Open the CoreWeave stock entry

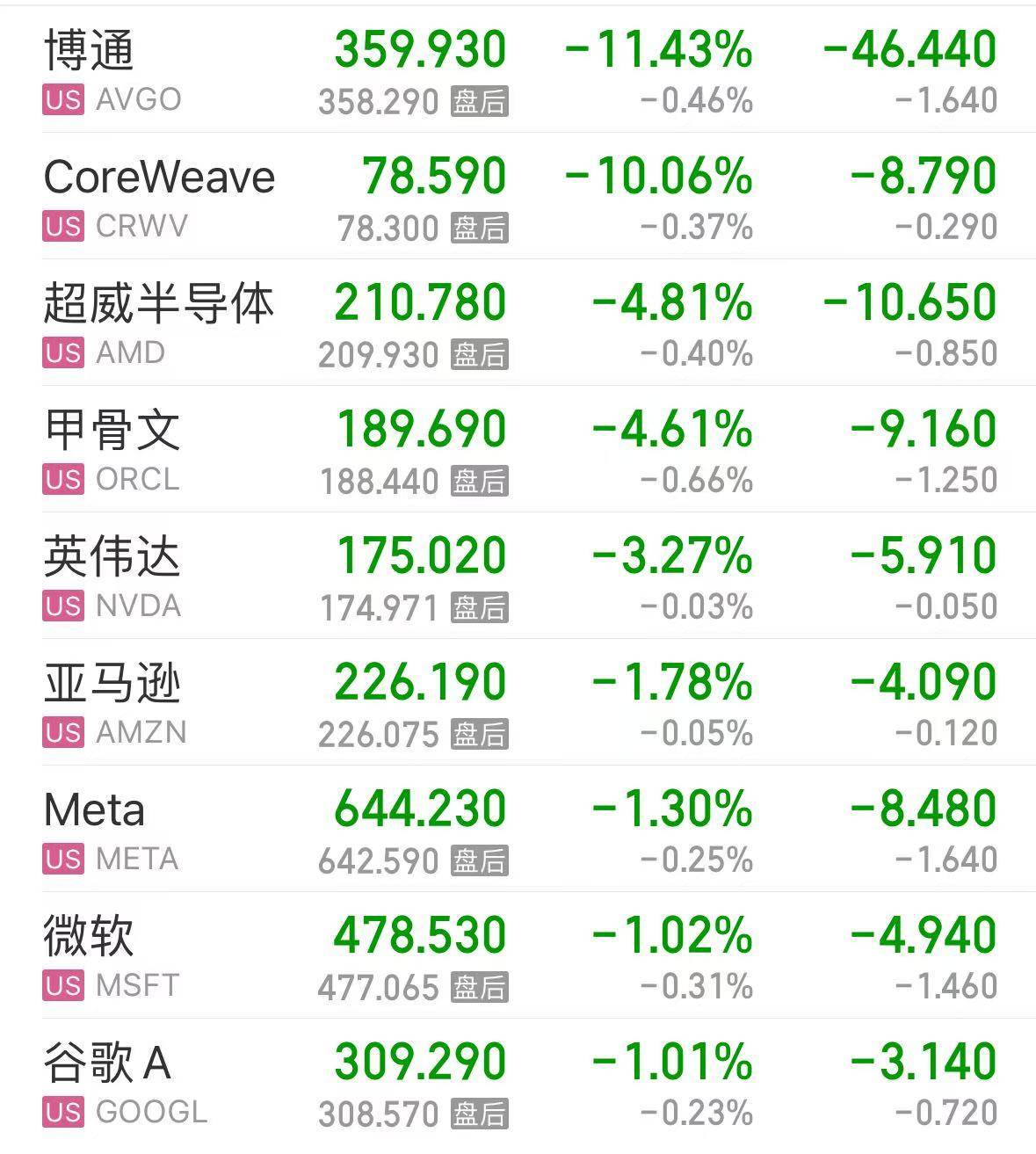point(158,177)
